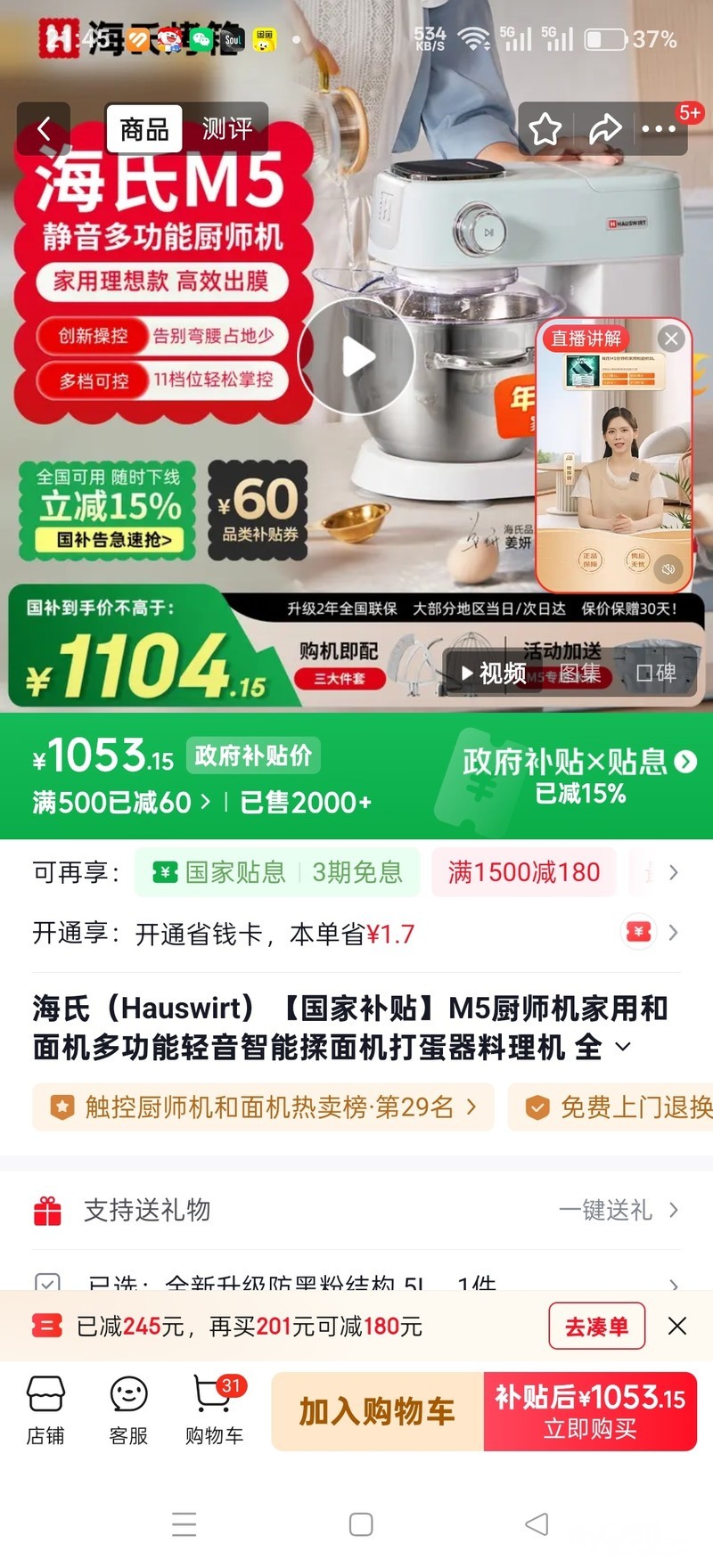This screenshot has width=713, height=1568.
Task: Switch to the 测评 tab
Action: pyautogui.click(x=226, y=129)
